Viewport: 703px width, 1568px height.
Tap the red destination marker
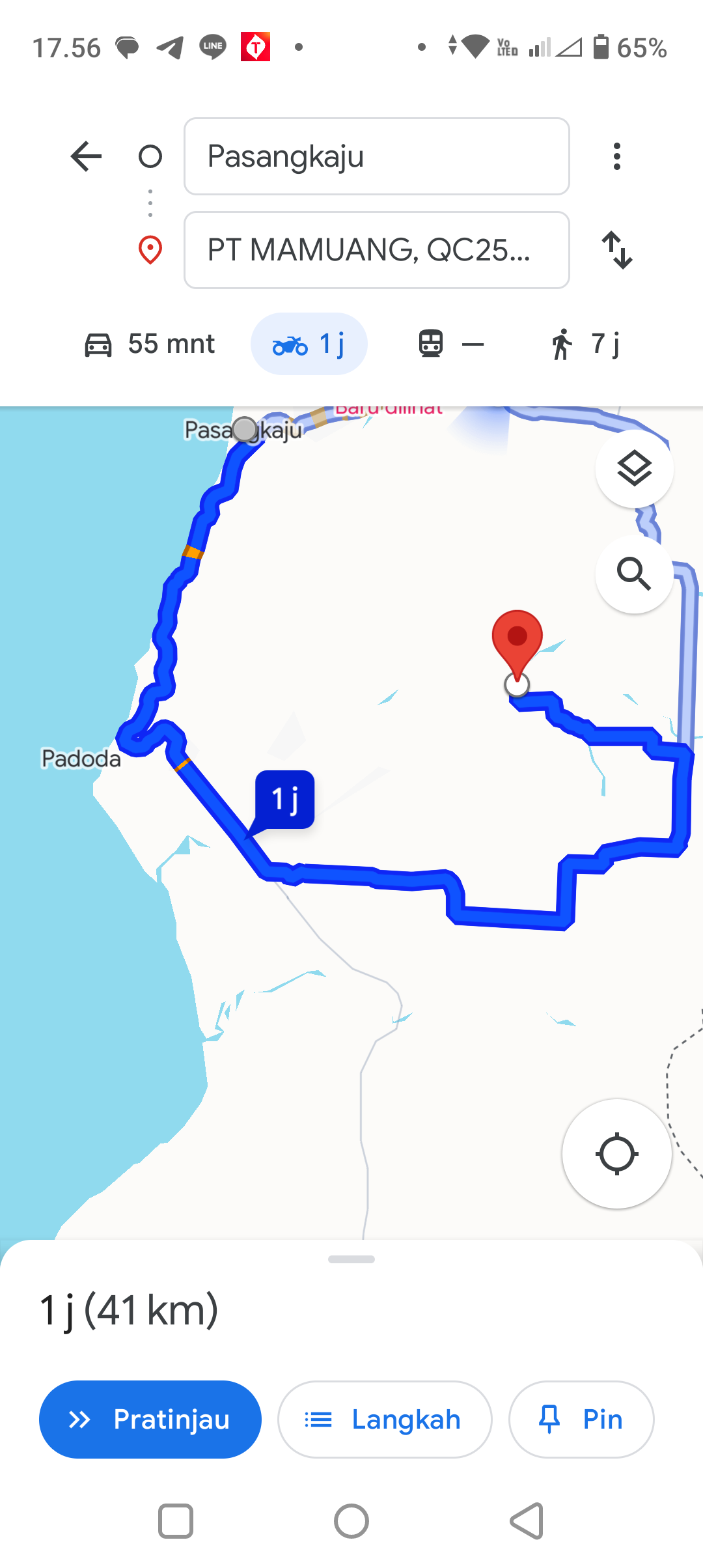tap(517, 645)
